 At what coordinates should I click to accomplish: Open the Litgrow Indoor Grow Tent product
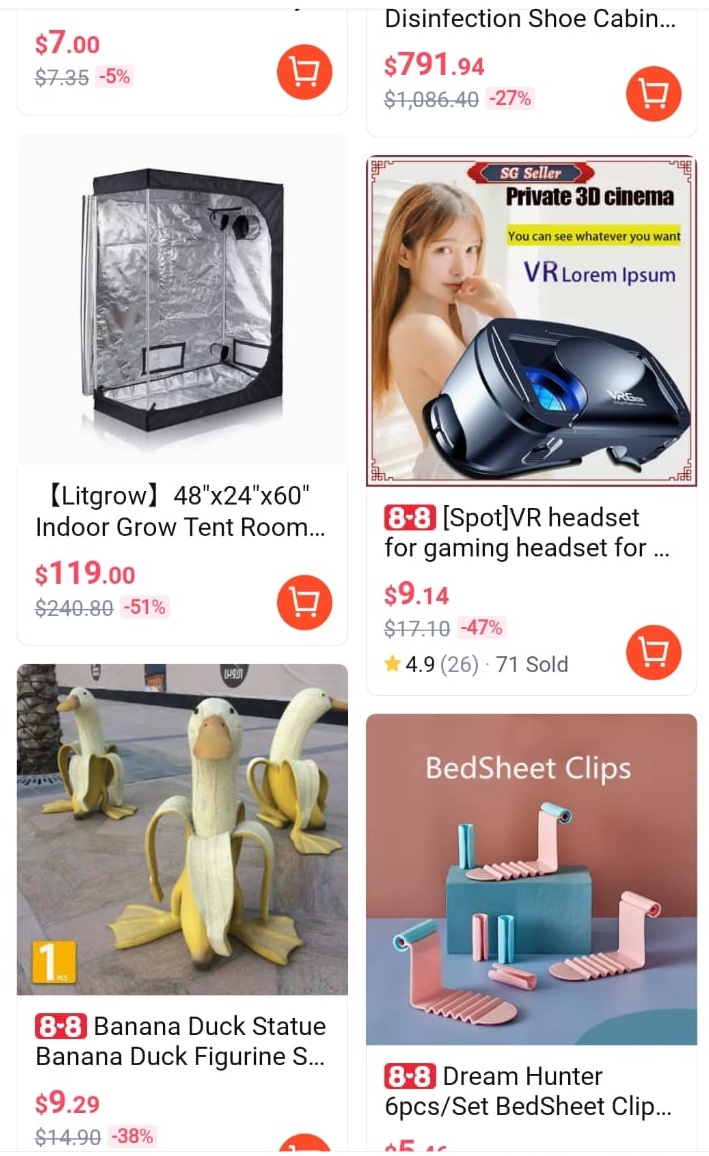coord(182,389)
